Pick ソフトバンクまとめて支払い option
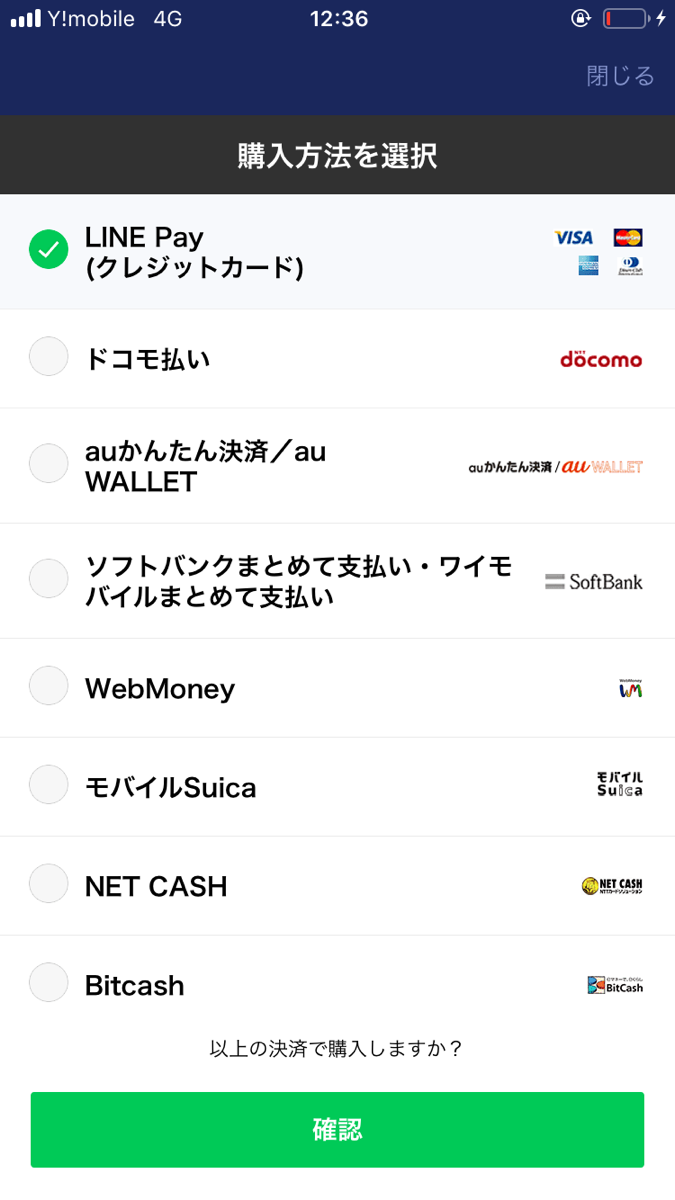The image size is (675, 1200). click(x=337, y=581)
